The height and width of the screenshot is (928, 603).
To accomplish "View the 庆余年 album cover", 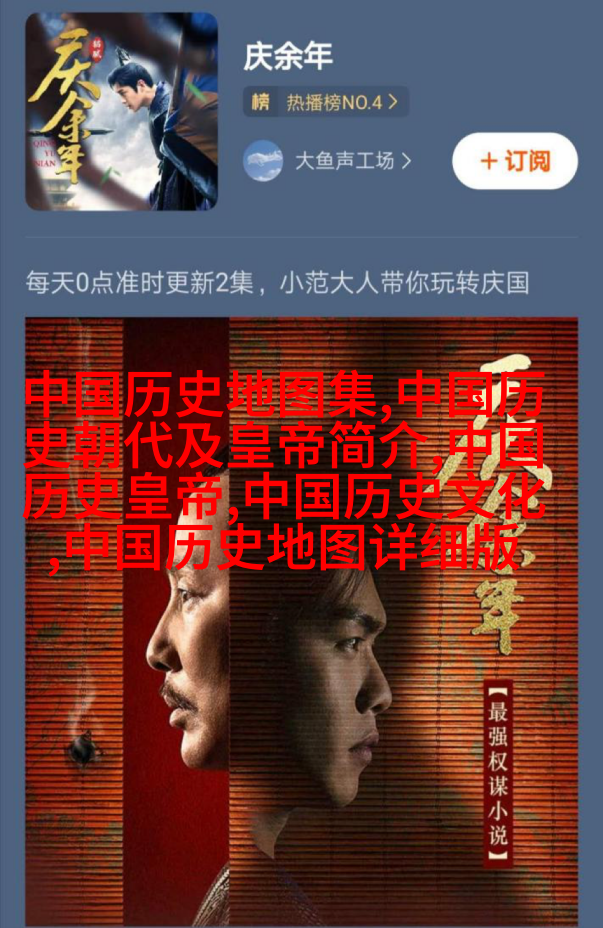I will pyautogui.click(x=121, y=111).
